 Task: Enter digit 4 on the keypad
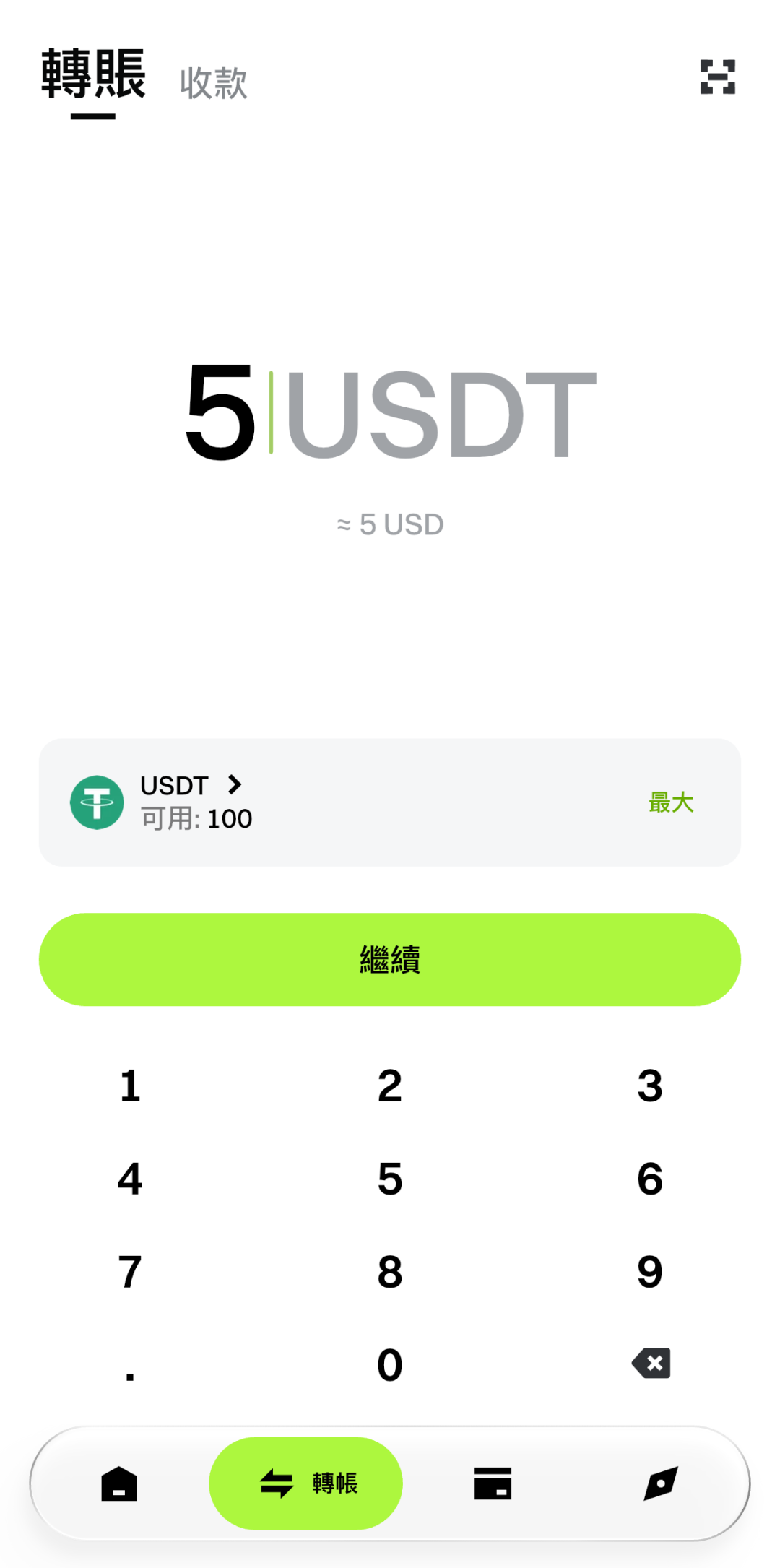click(x=130, y=1179)
